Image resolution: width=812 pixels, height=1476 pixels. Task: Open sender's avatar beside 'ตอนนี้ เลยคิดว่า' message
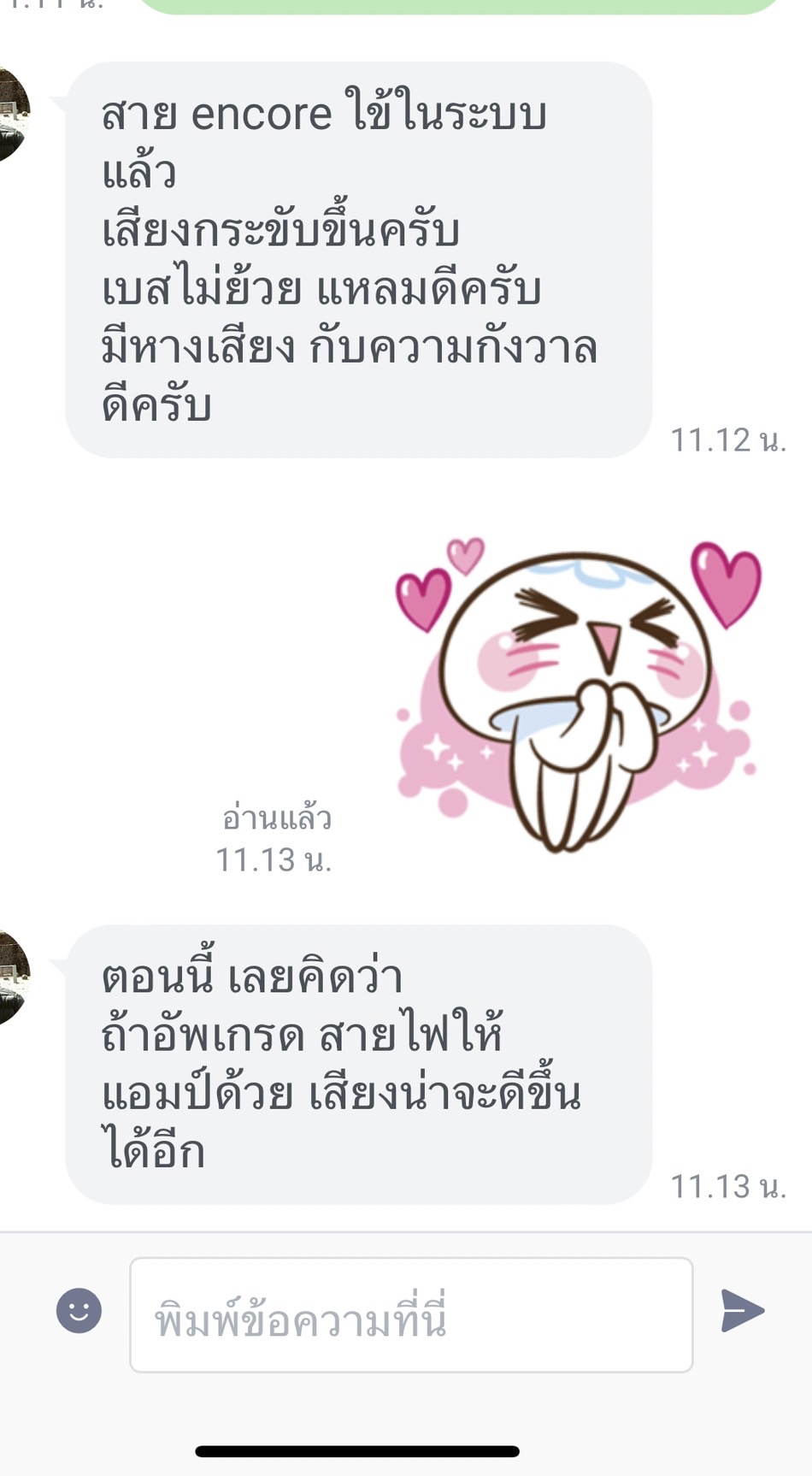click(12, 977)
